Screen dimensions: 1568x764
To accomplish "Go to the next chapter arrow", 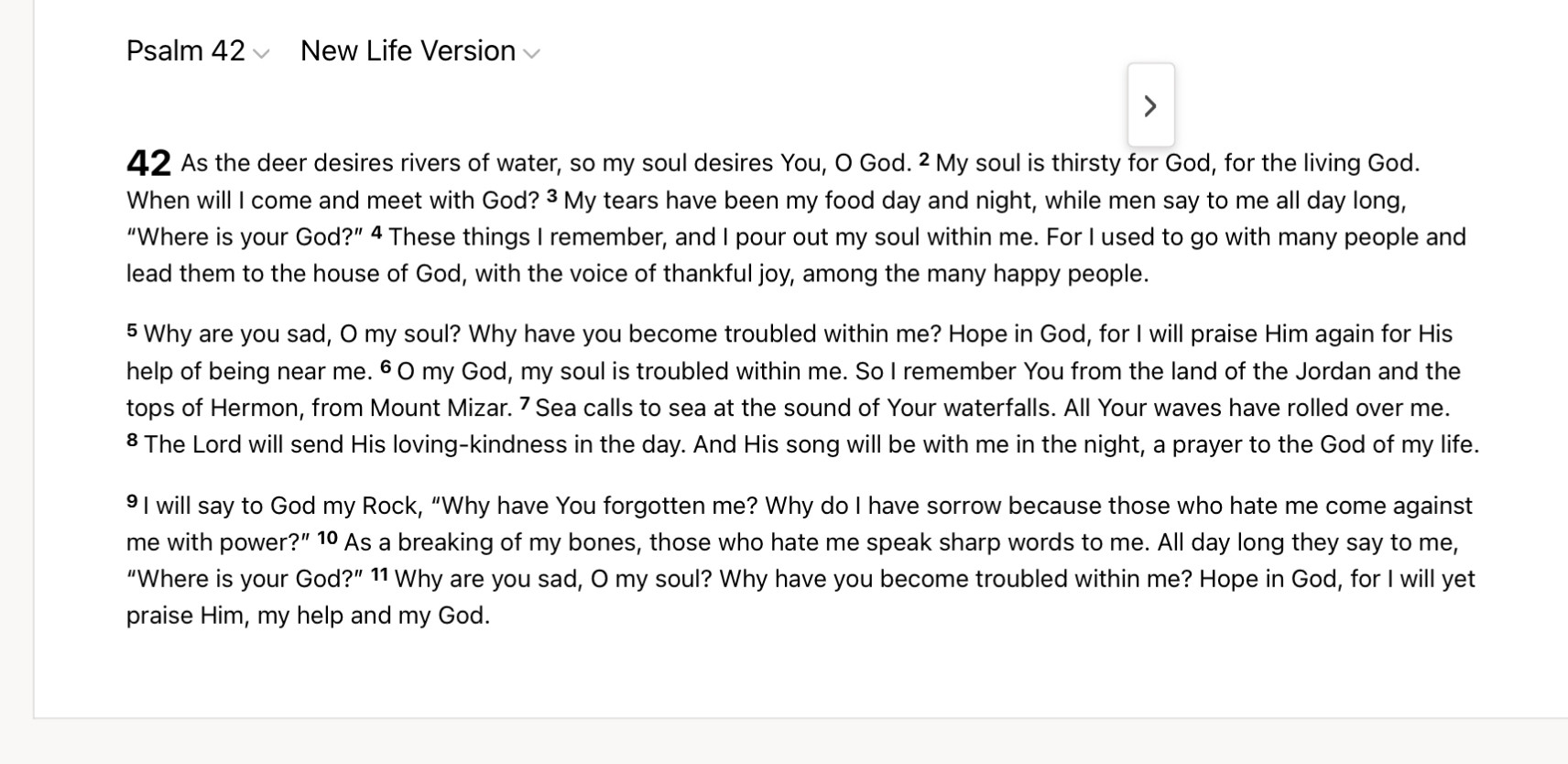I will 1150,106.
